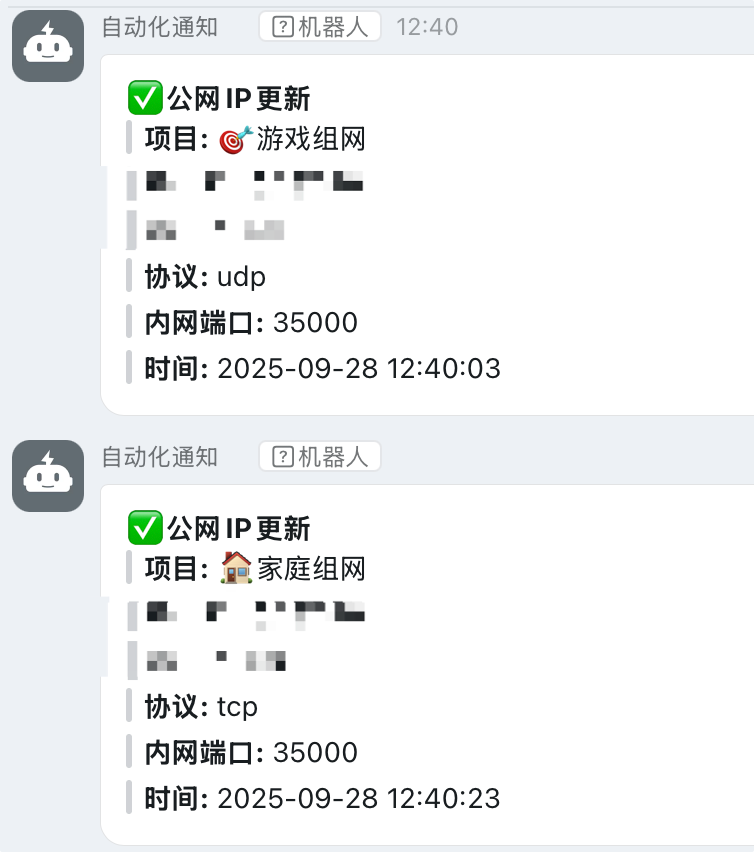
Task: Tap sender name 自动化通知 at 12:40
Action: (x=160, y=27)
